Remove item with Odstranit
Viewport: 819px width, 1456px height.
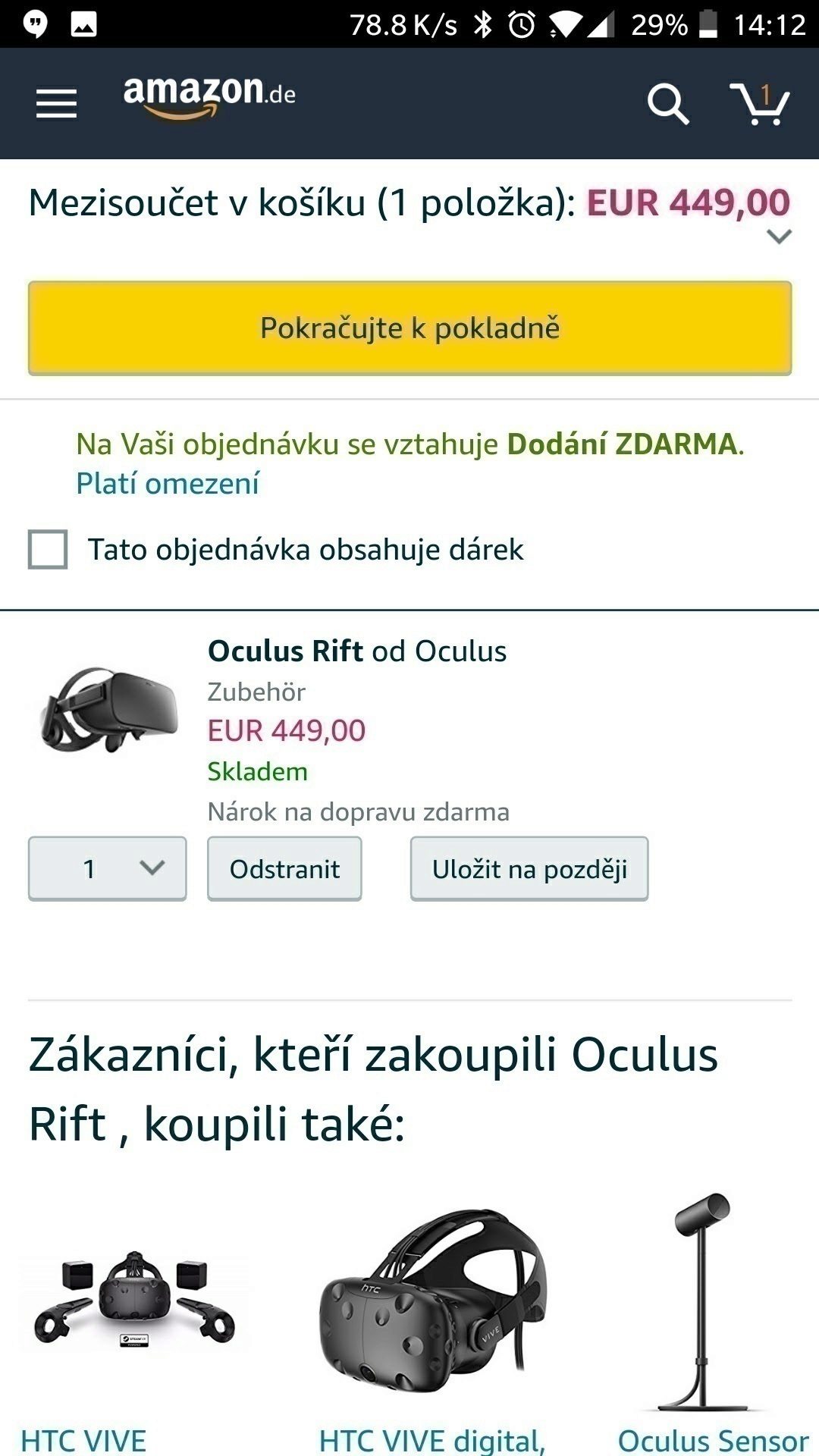285,869
